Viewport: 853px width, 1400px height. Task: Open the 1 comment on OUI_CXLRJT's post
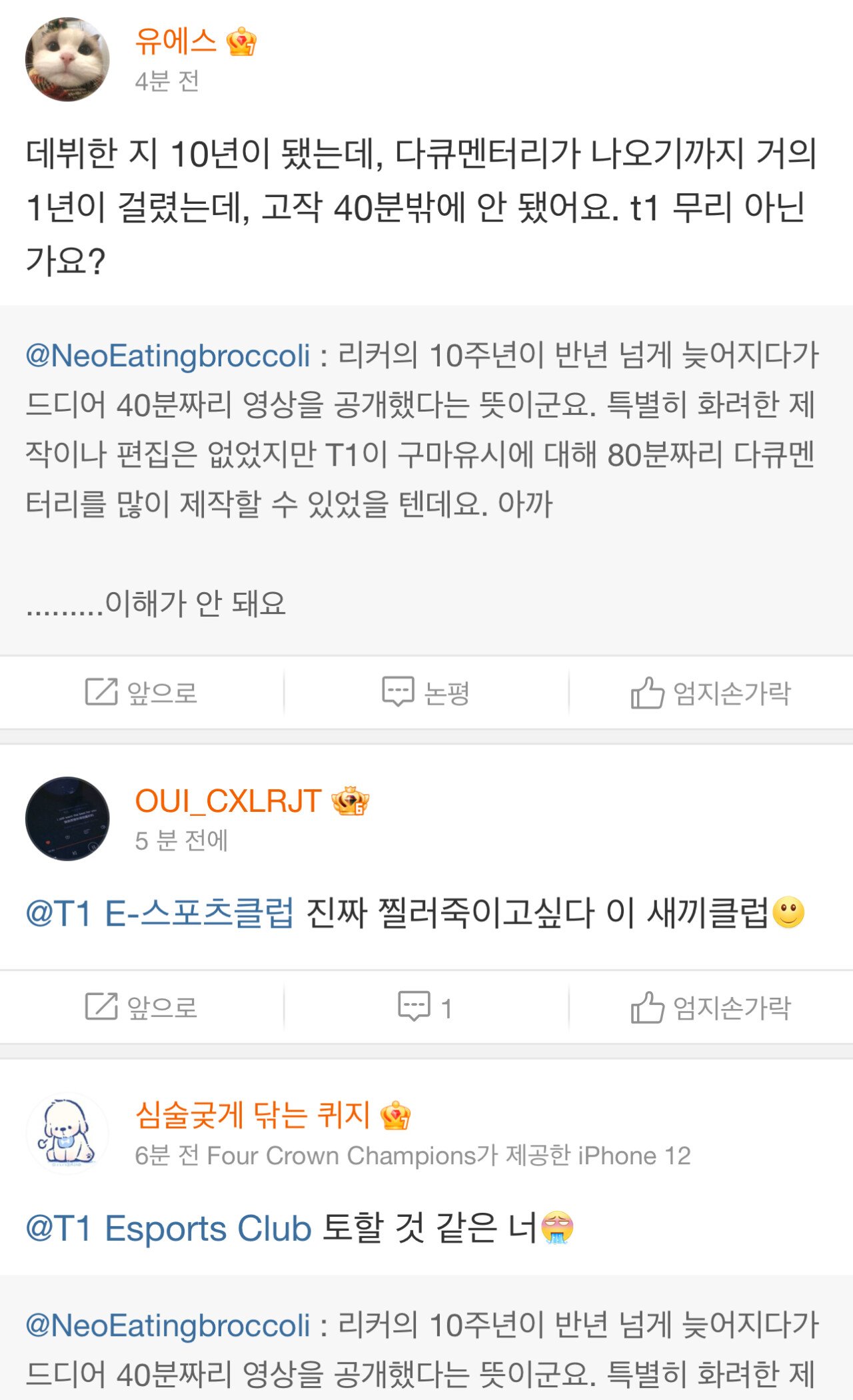pyautogui.click(x=426, y=1007)
